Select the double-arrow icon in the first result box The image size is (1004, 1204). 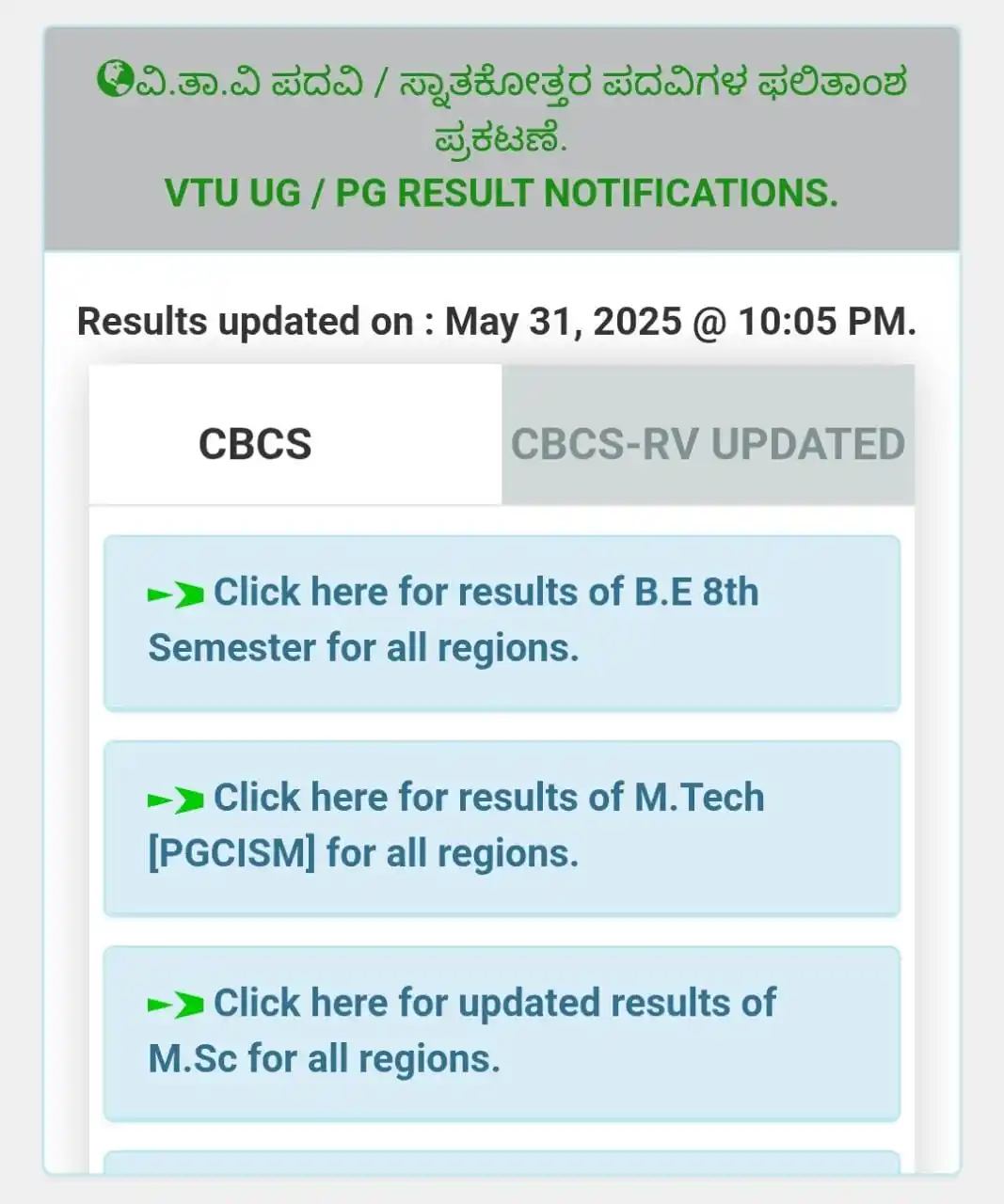point(176,593)
